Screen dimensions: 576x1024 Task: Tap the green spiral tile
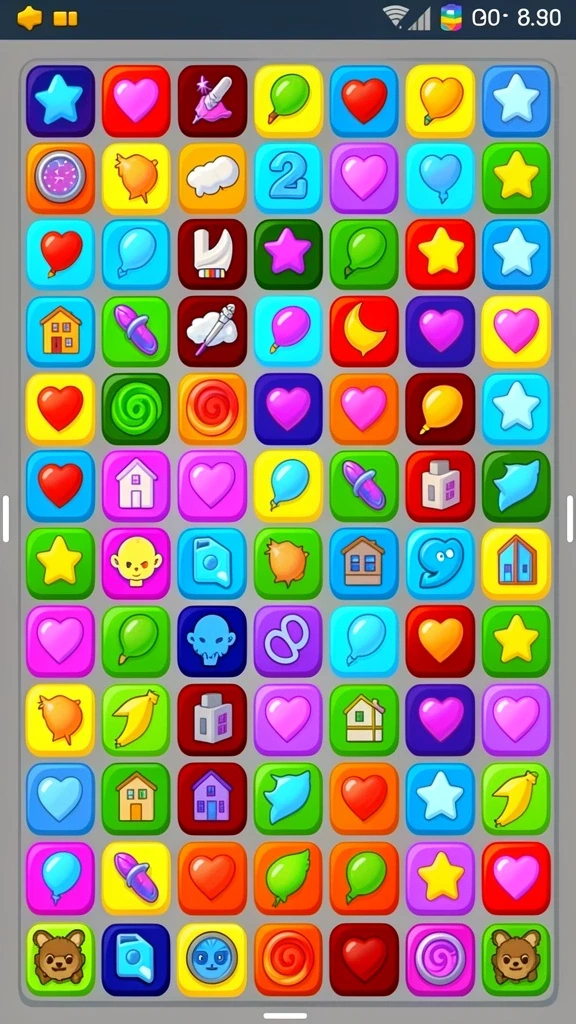[x=136, y=409]
